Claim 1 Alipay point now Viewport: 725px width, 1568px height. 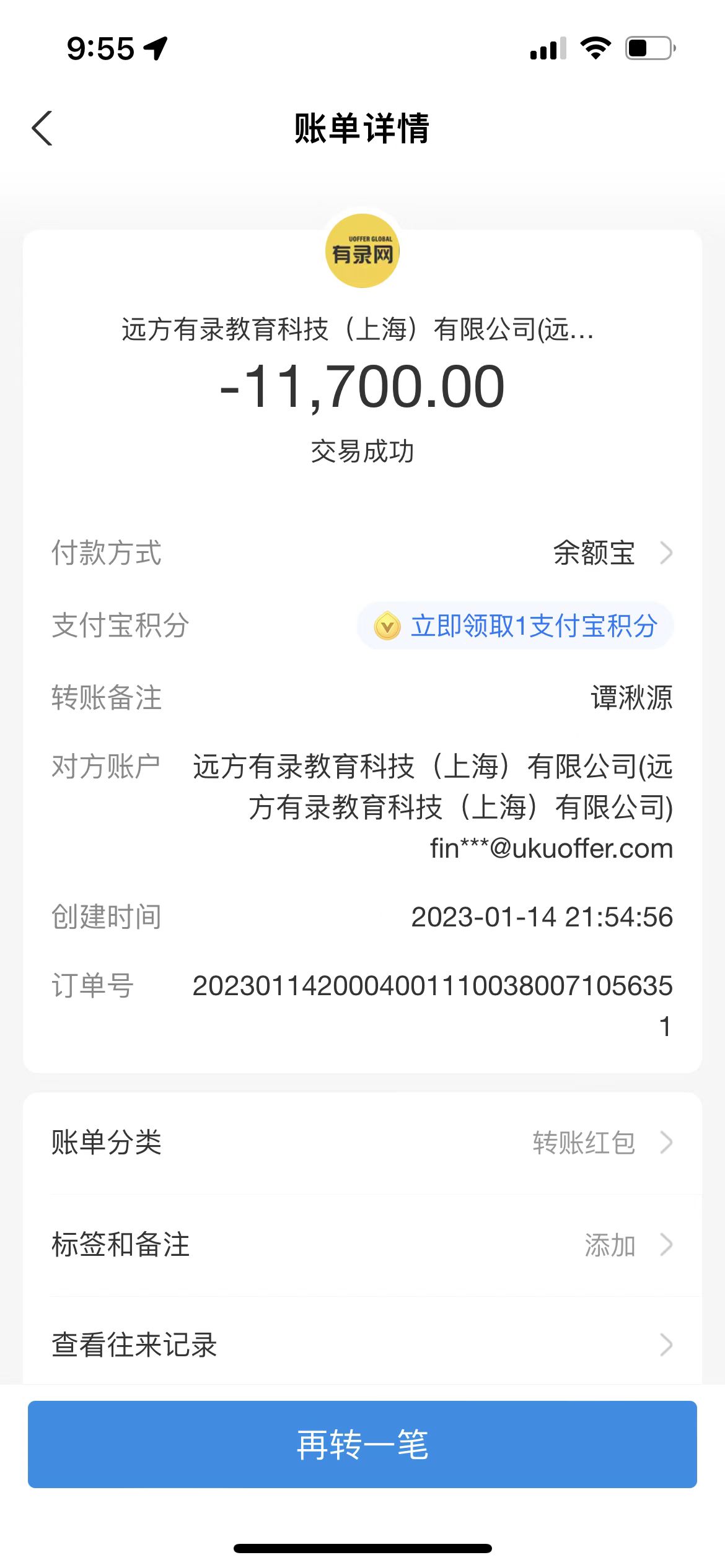pyautogui.click(x=516, y=625)
